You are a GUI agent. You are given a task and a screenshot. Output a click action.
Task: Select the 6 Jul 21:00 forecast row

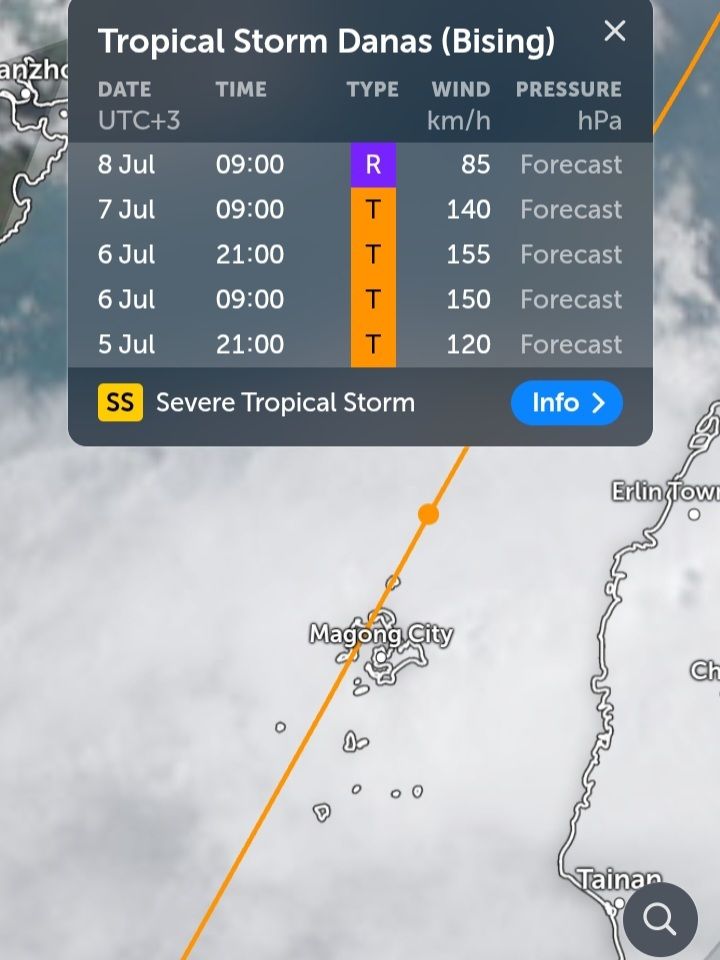(x=360, y=255)
